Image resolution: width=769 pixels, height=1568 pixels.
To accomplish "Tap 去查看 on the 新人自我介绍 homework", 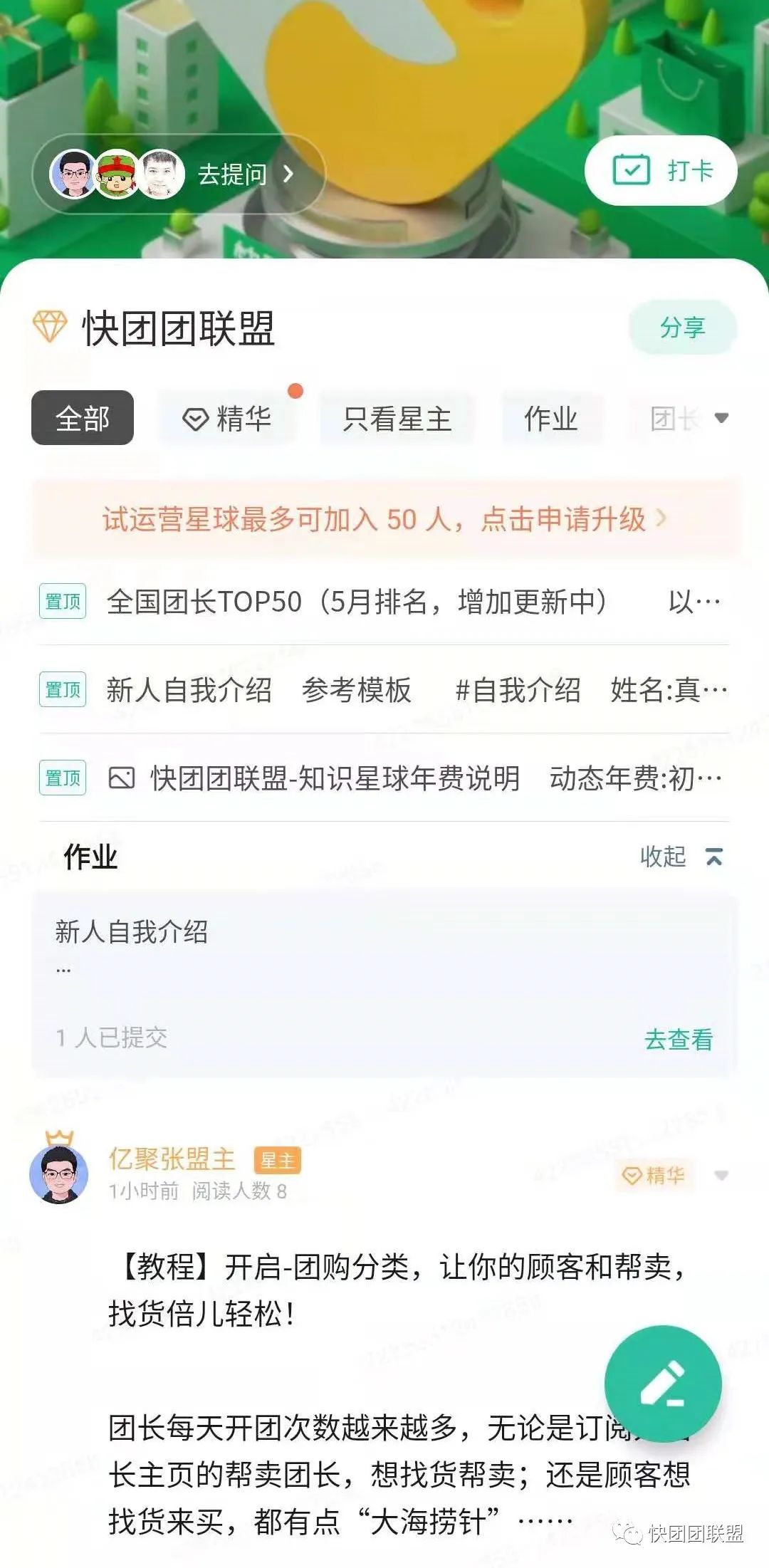I will coord(678,1040).
